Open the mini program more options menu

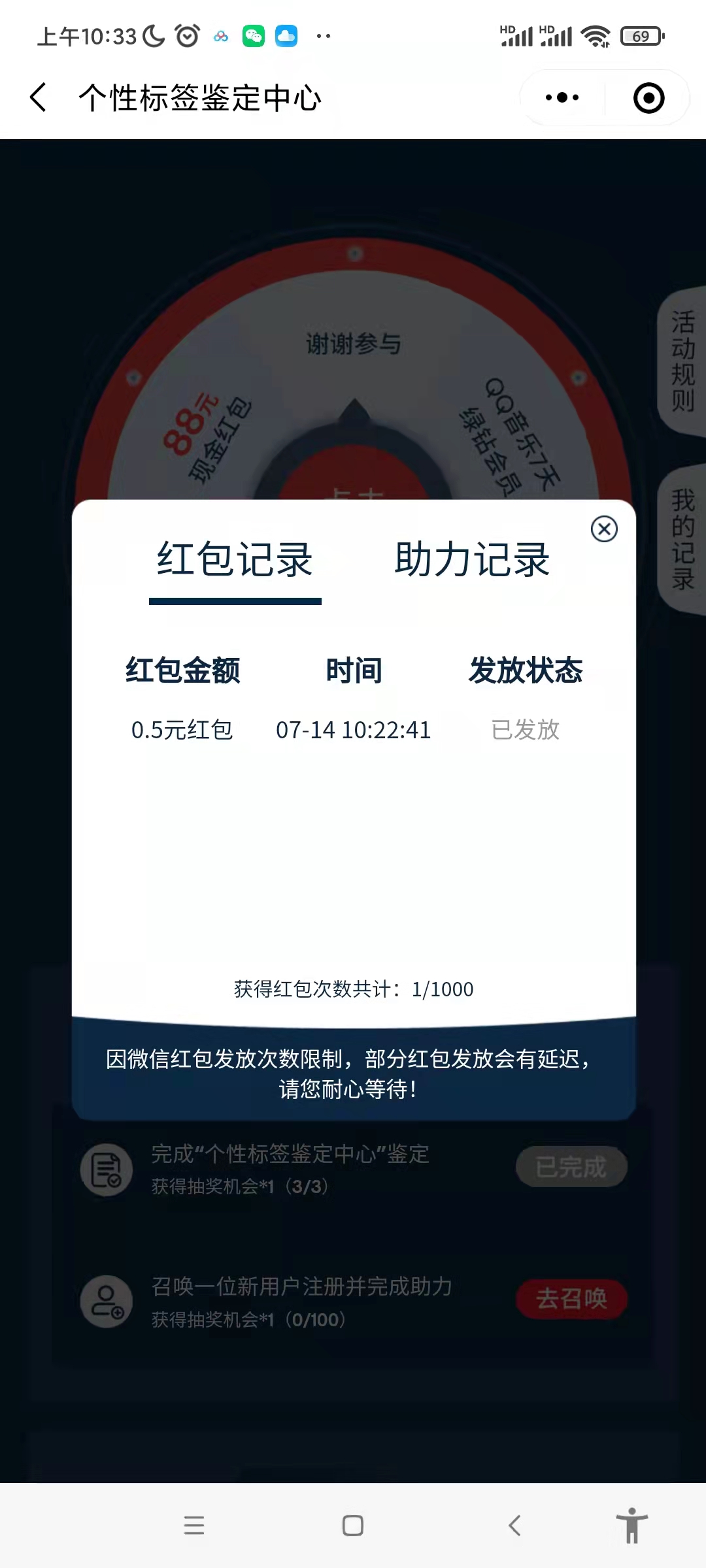(x=562, y=98)
